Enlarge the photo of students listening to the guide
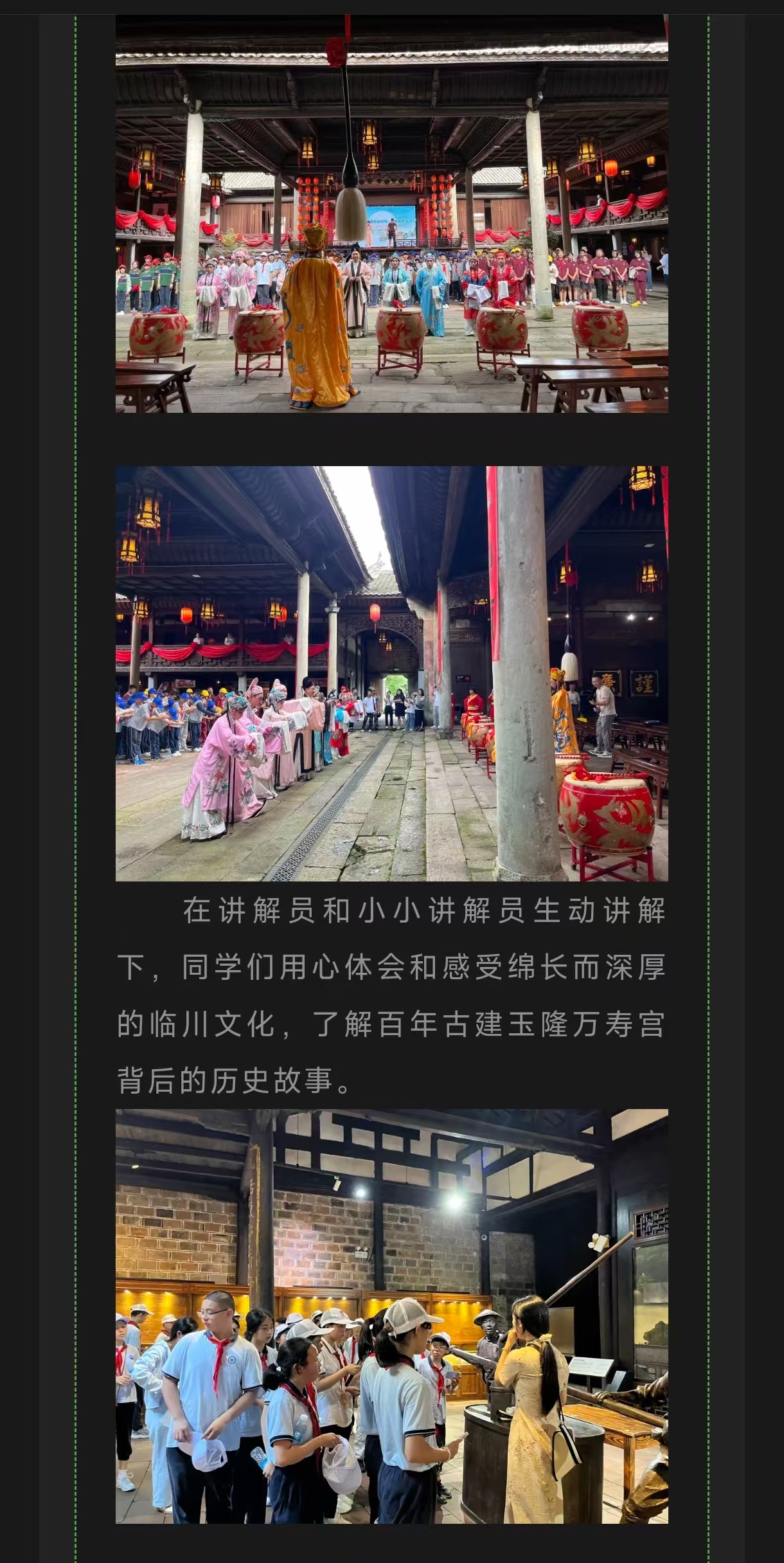Image resolution: width=784 pixels, height=1563 pixels. [x=391, y=1316]
